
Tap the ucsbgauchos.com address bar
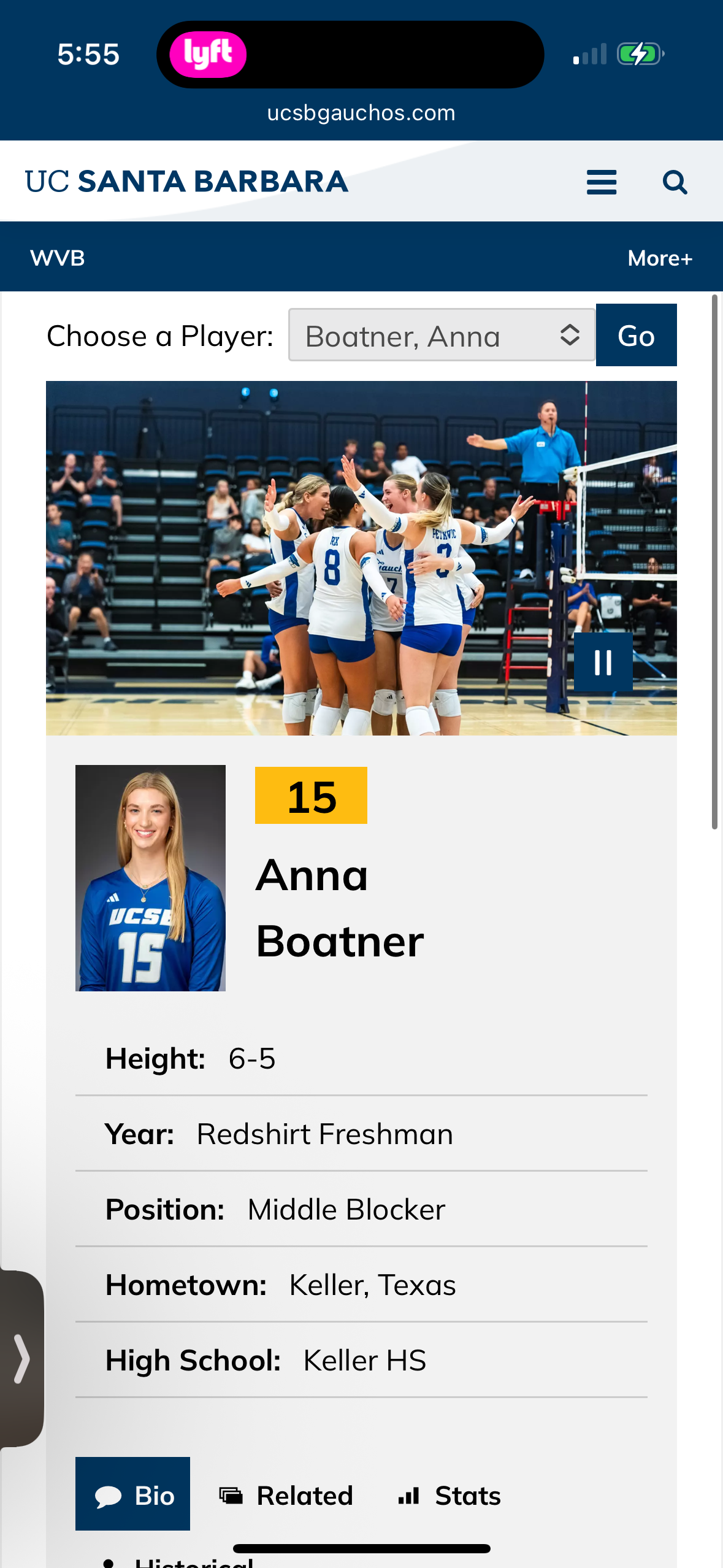point(361,113)
